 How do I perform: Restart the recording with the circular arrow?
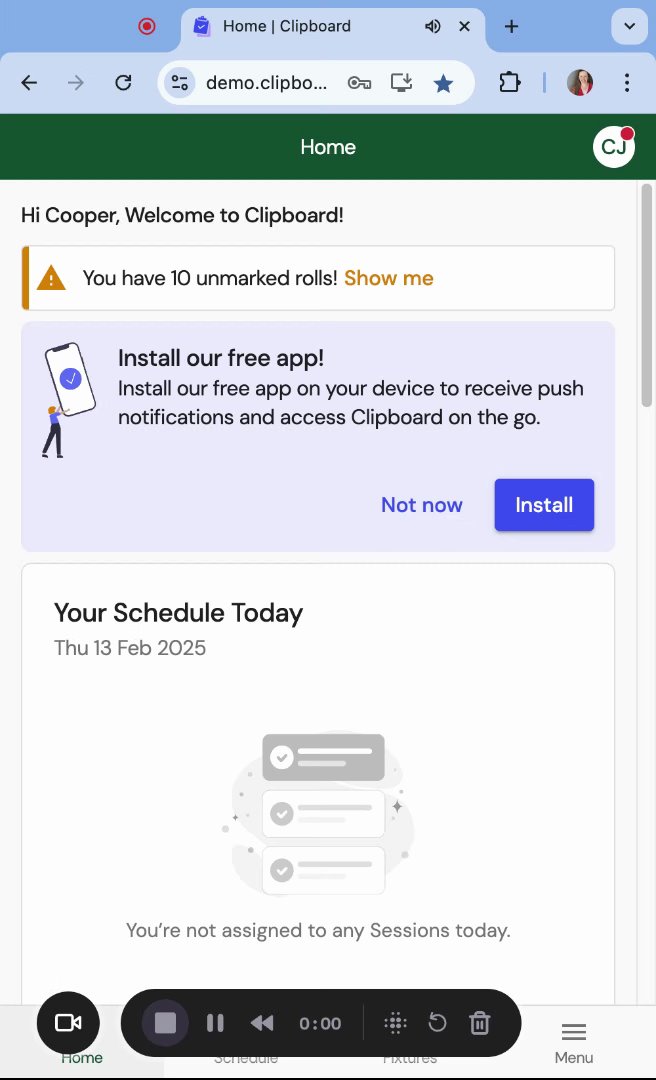click(437, 1023)
